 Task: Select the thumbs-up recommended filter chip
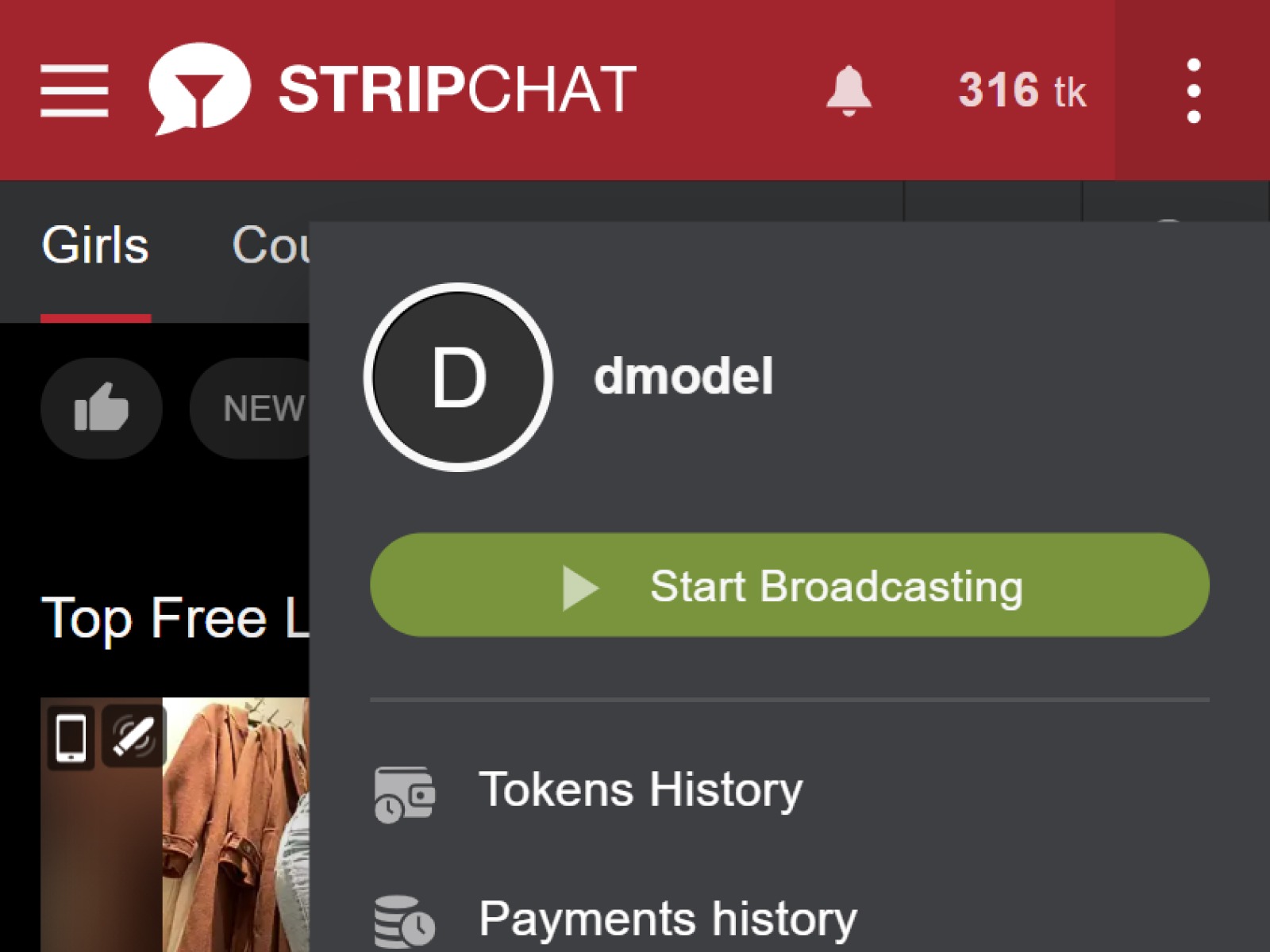coord(102,409)
